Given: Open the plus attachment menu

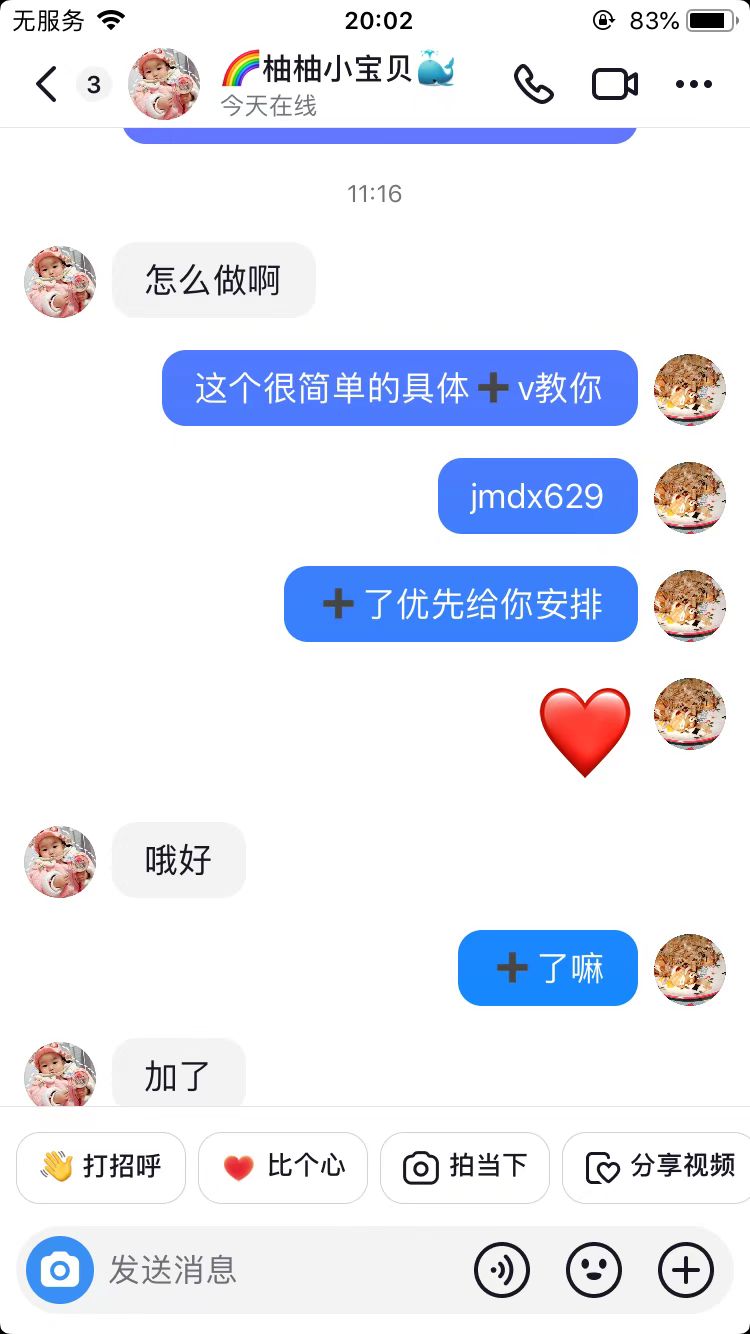Looking at the screenshot, I should pos(686,1270).
